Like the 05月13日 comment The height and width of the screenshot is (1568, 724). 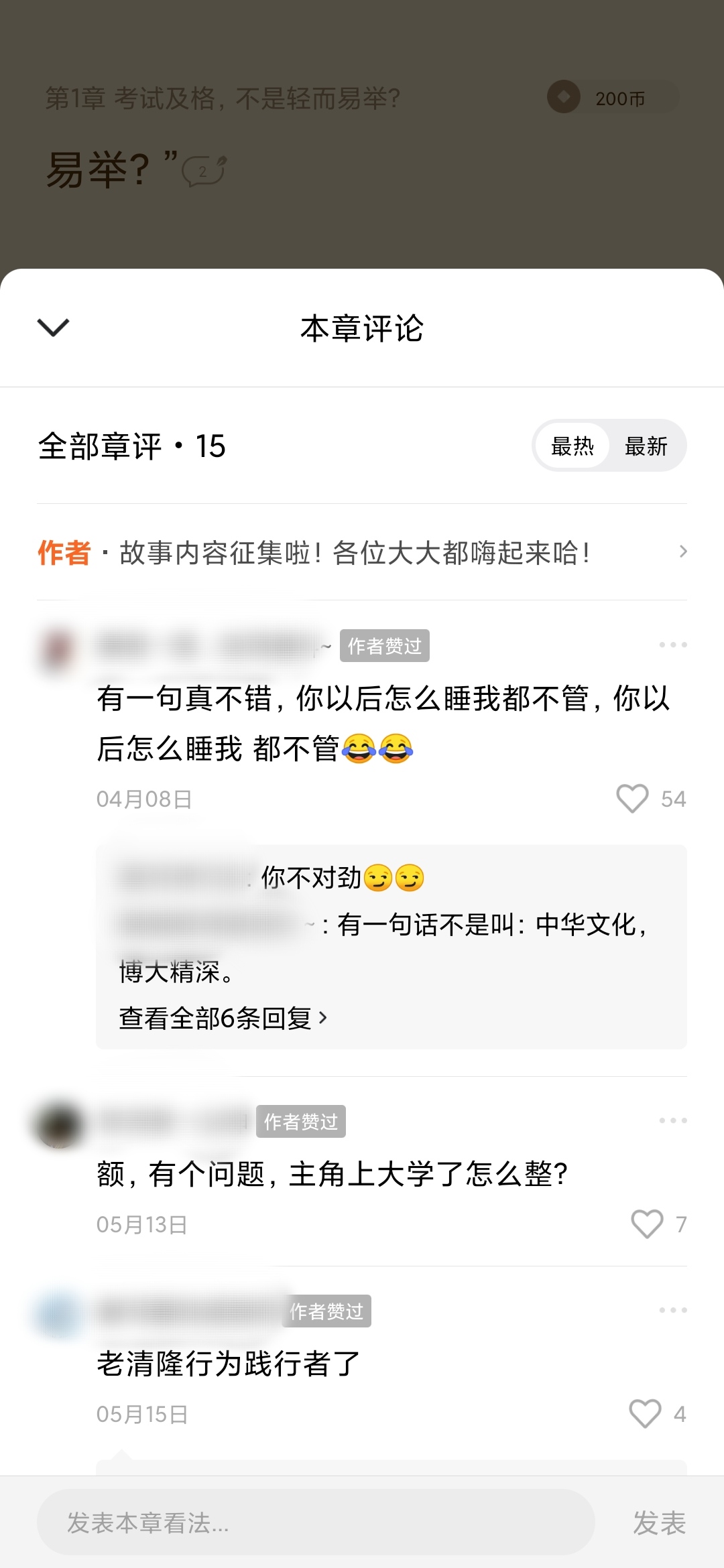click(647, 1224)
